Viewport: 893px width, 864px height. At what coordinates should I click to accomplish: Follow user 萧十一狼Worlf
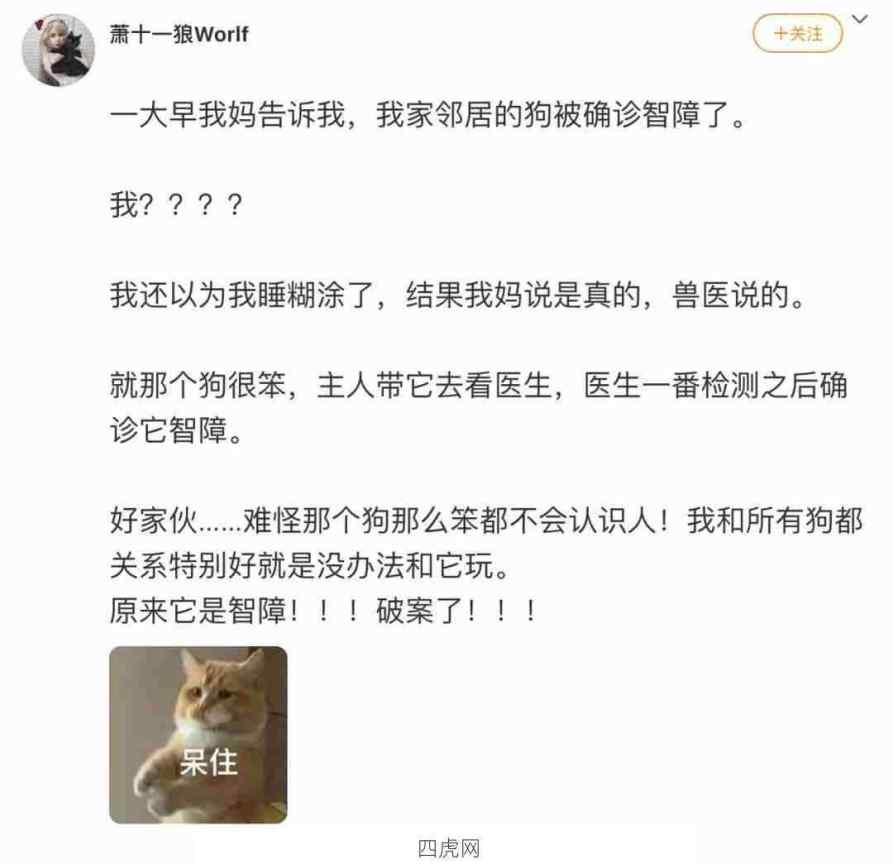[x=797, y=34]
